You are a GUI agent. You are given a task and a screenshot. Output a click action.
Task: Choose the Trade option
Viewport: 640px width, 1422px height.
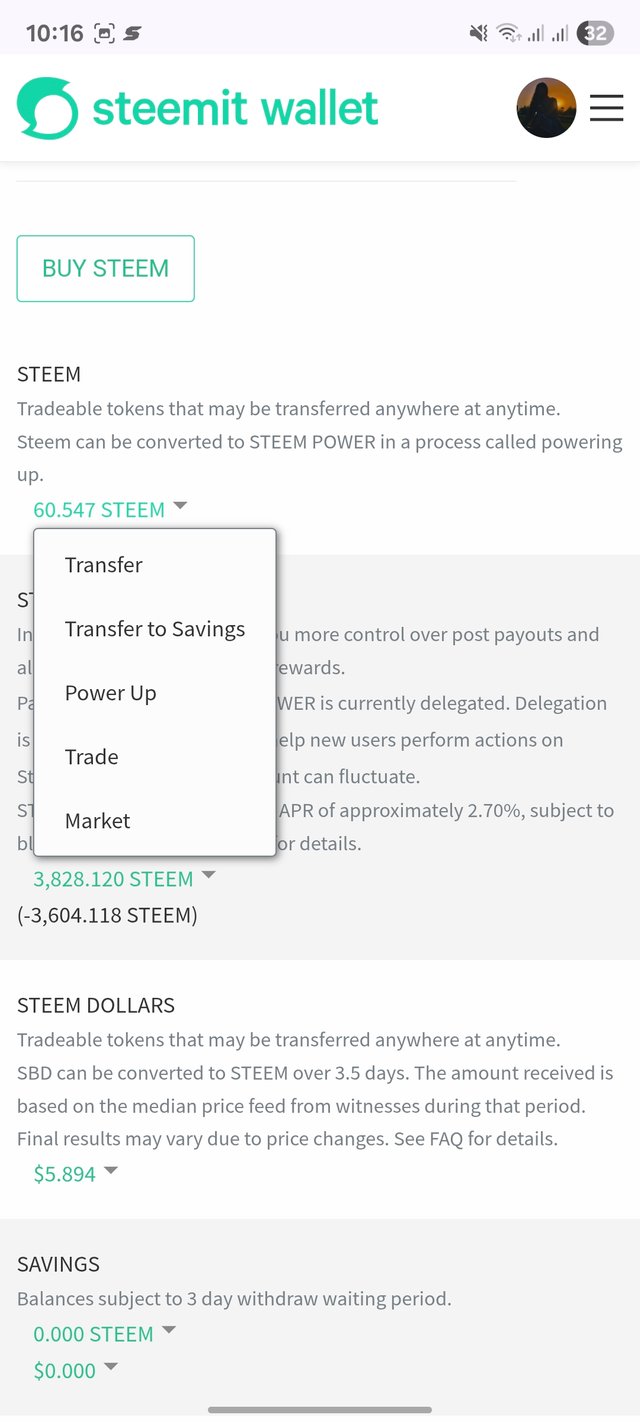[92, 757]
